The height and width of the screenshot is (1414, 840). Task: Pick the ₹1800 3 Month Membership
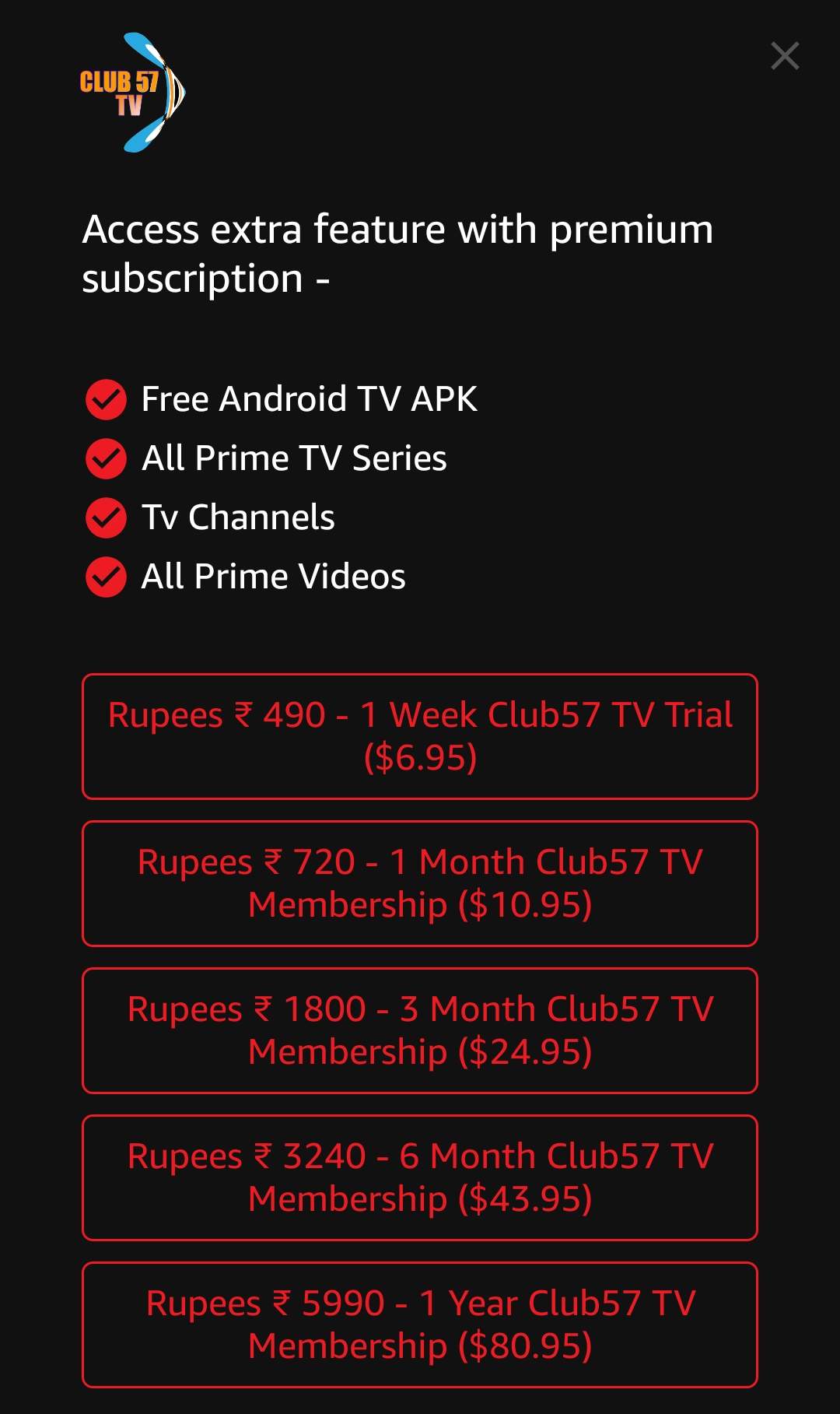[420, 1030]
